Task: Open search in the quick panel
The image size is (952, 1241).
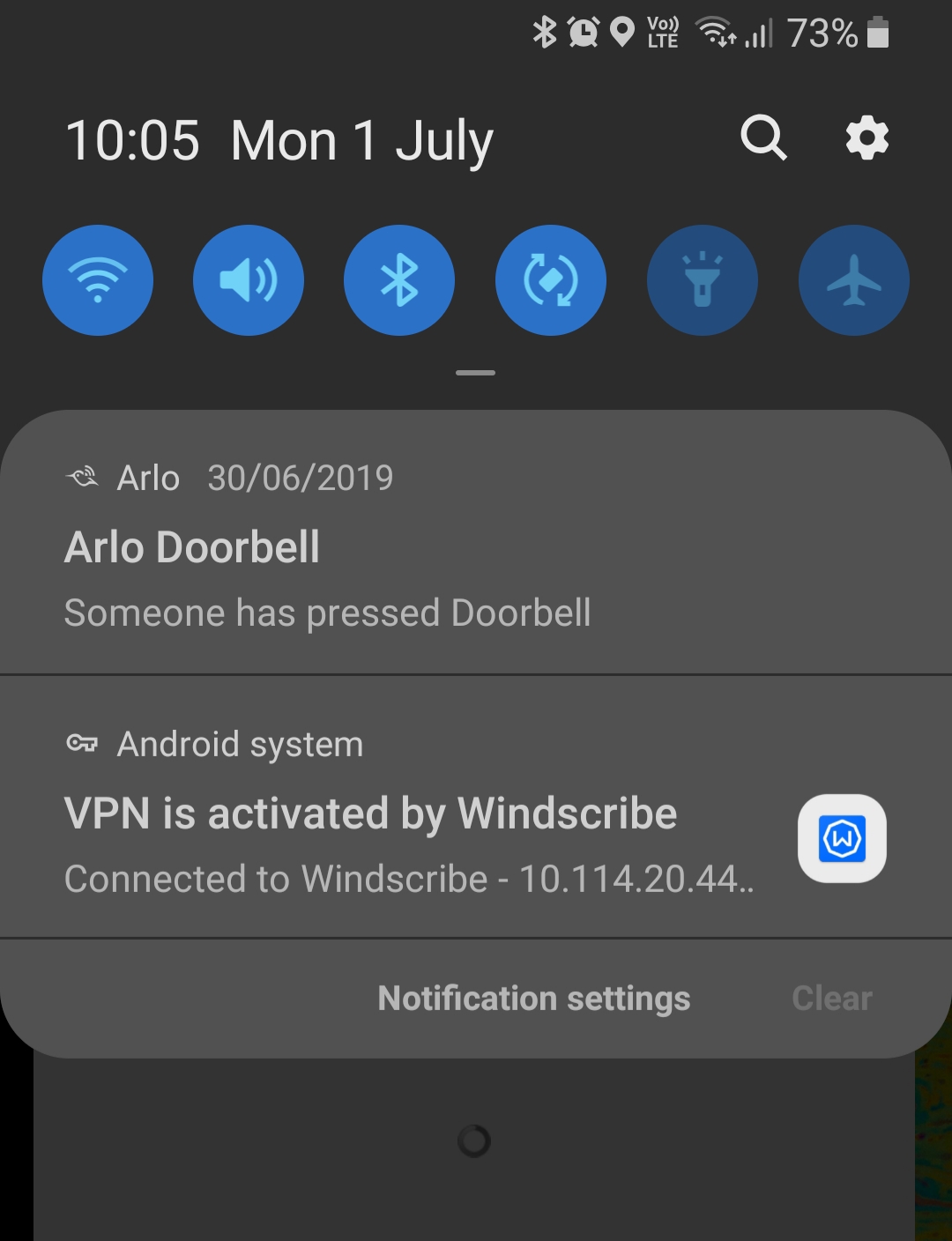Action: tap(763, 138)
